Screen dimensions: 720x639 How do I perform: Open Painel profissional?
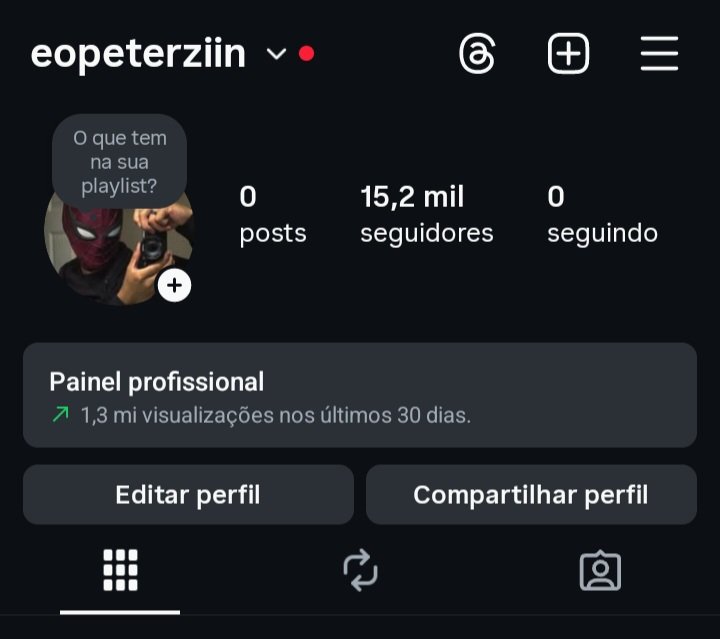click(x=359, y=396)
